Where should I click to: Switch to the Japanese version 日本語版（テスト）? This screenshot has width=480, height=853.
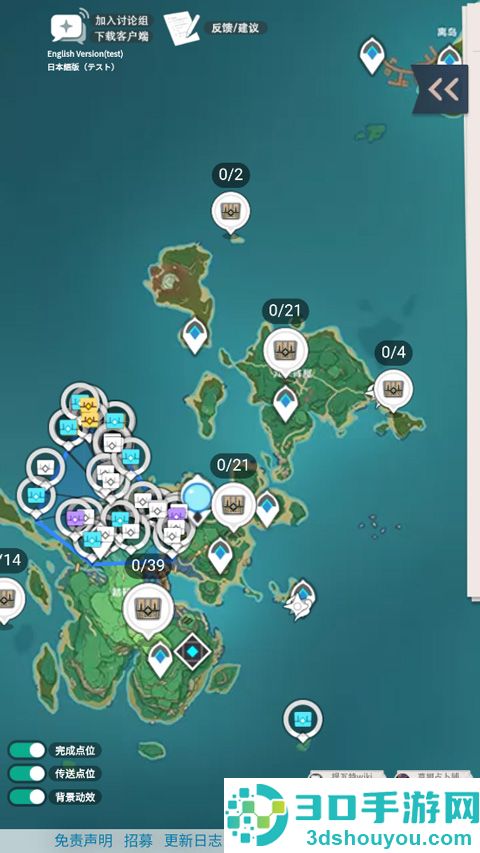(x=81, y=67)
